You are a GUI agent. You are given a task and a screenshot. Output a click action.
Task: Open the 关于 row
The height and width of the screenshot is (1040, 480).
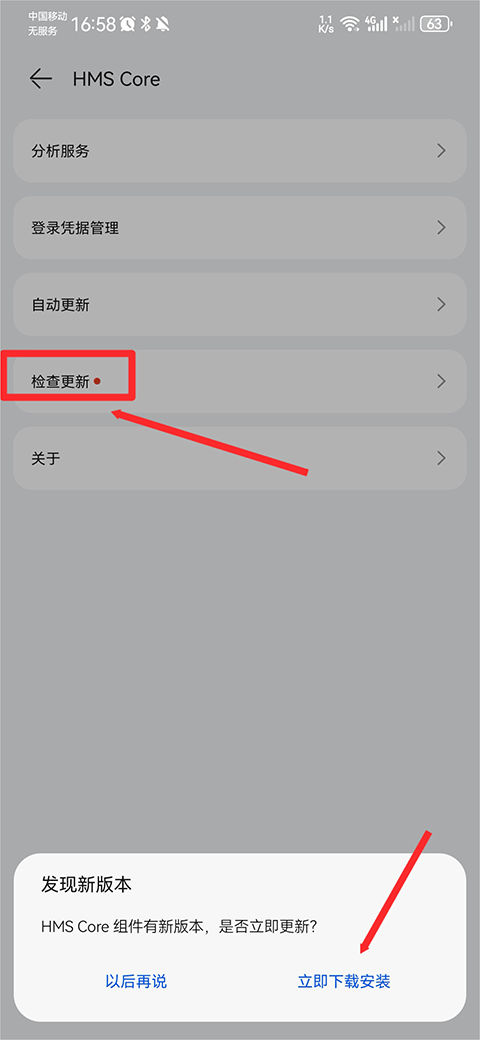coord(240,458)
